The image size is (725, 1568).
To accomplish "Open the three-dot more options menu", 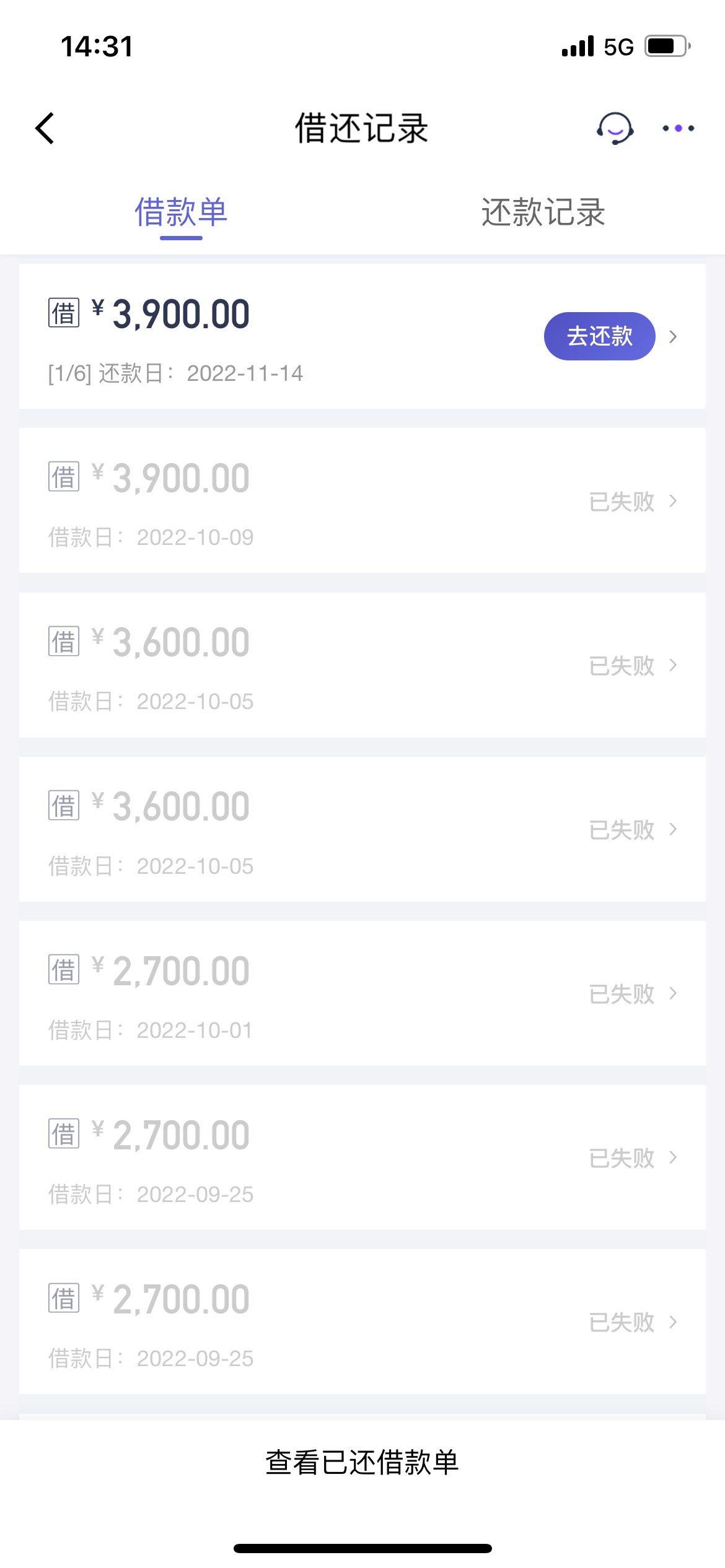I will pyautogui.click(x=678, y=128).
